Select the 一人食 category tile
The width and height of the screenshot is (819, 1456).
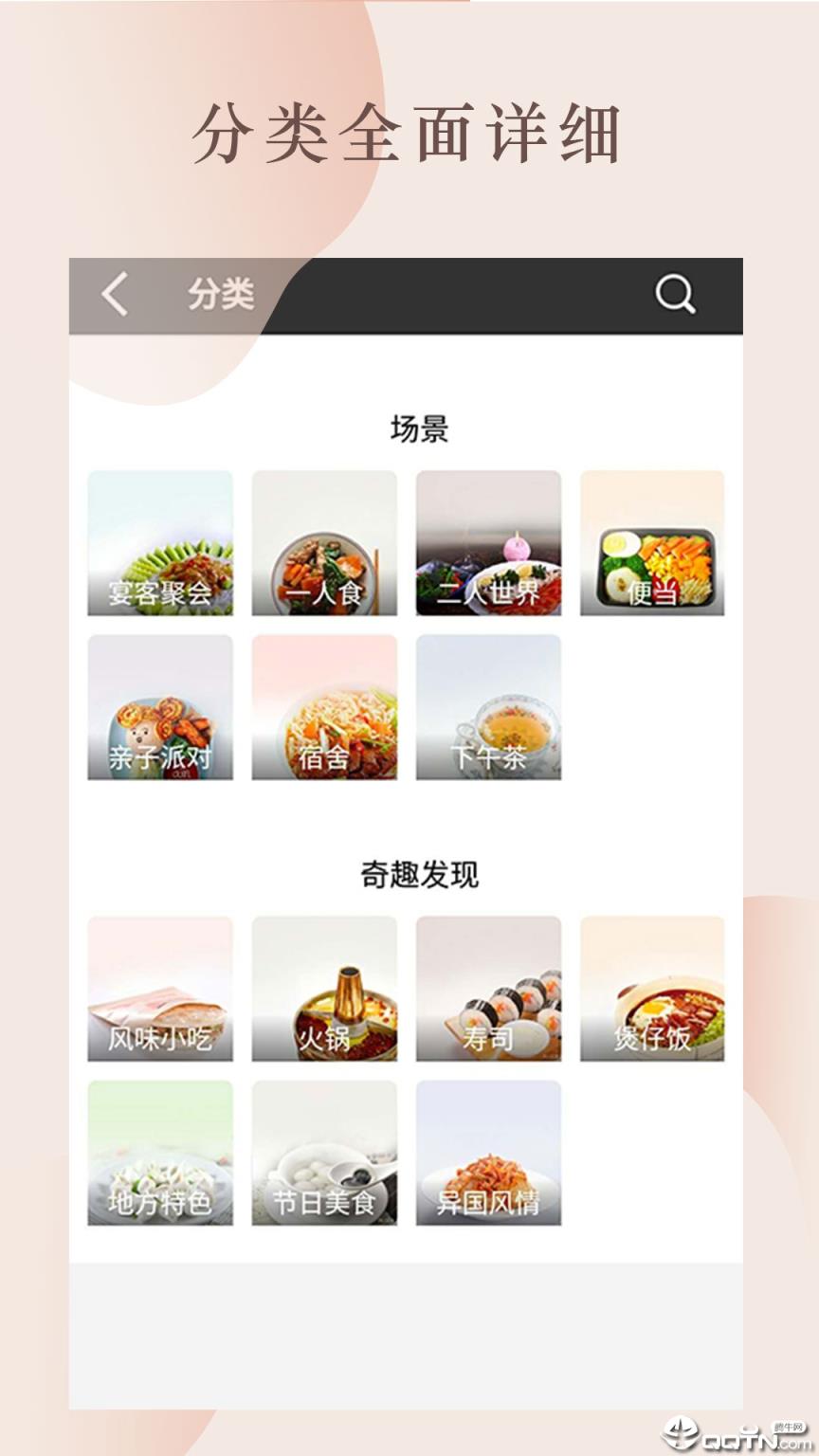(324, 543)
